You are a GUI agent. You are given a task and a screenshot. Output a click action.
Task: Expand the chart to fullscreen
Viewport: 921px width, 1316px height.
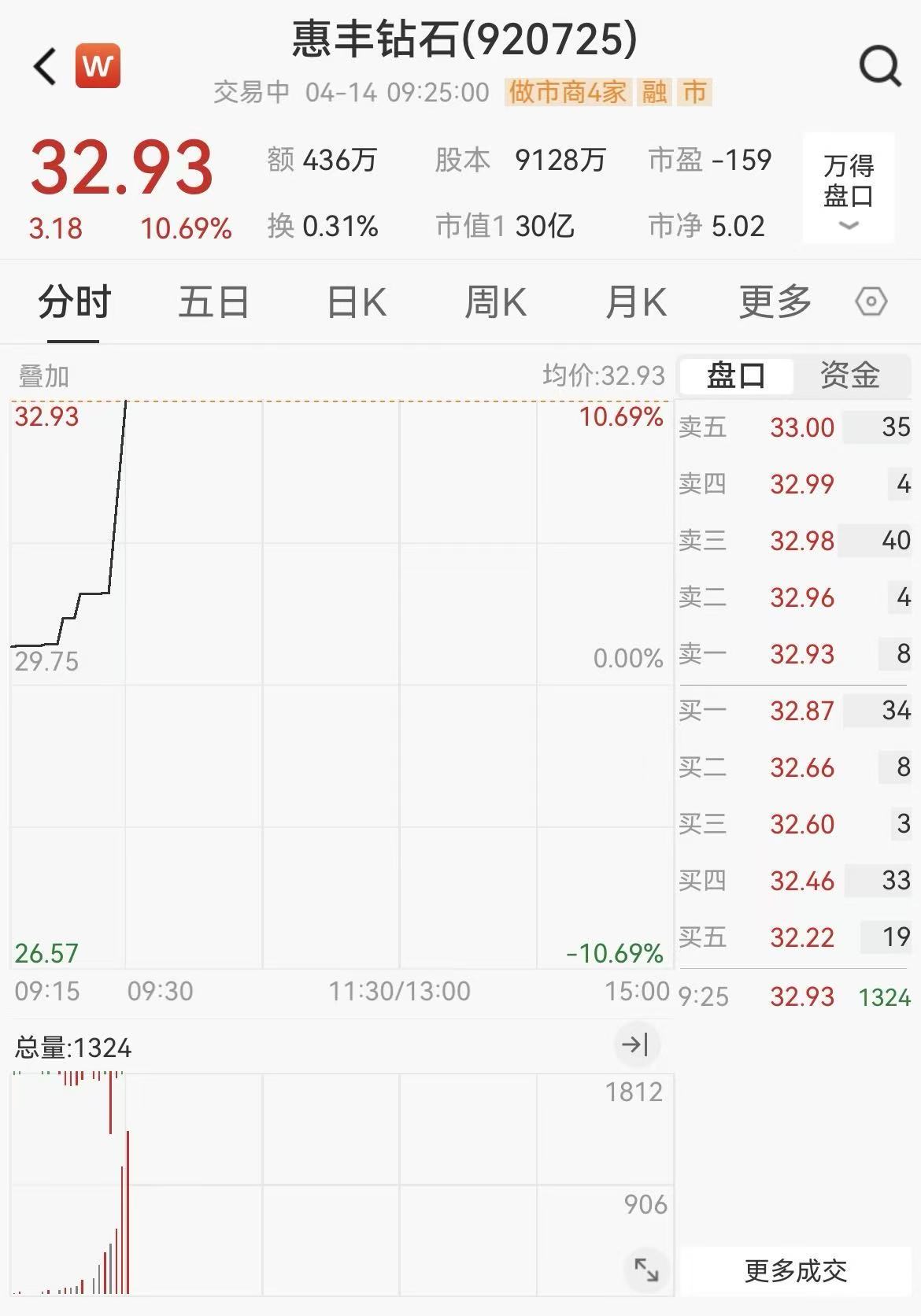(646, 1269)
